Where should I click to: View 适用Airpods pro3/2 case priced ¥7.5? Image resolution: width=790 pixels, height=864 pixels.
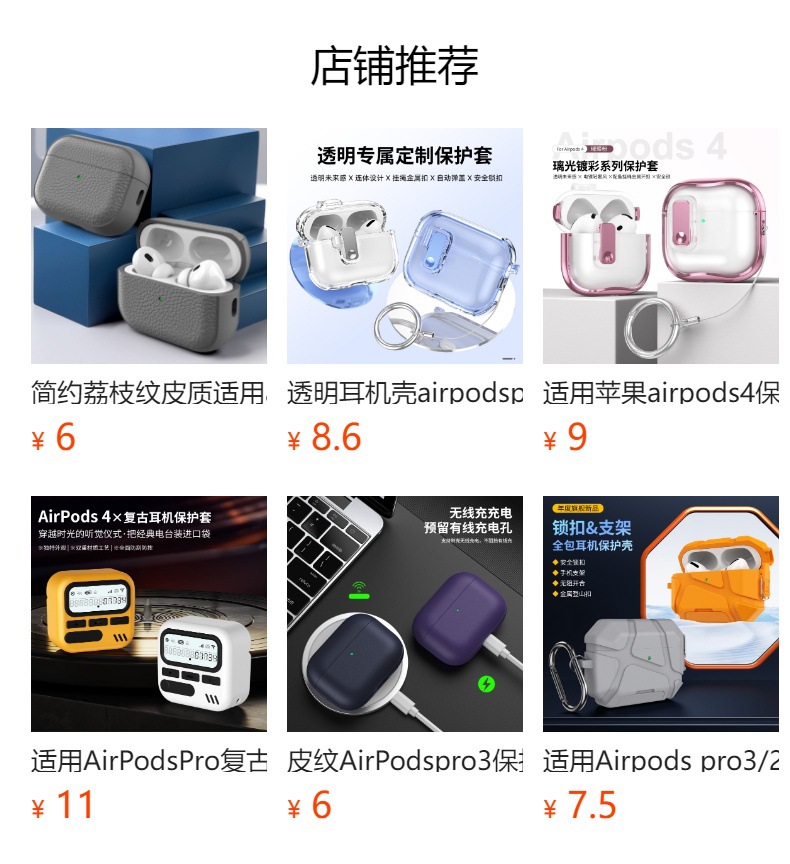click(660, 614)
